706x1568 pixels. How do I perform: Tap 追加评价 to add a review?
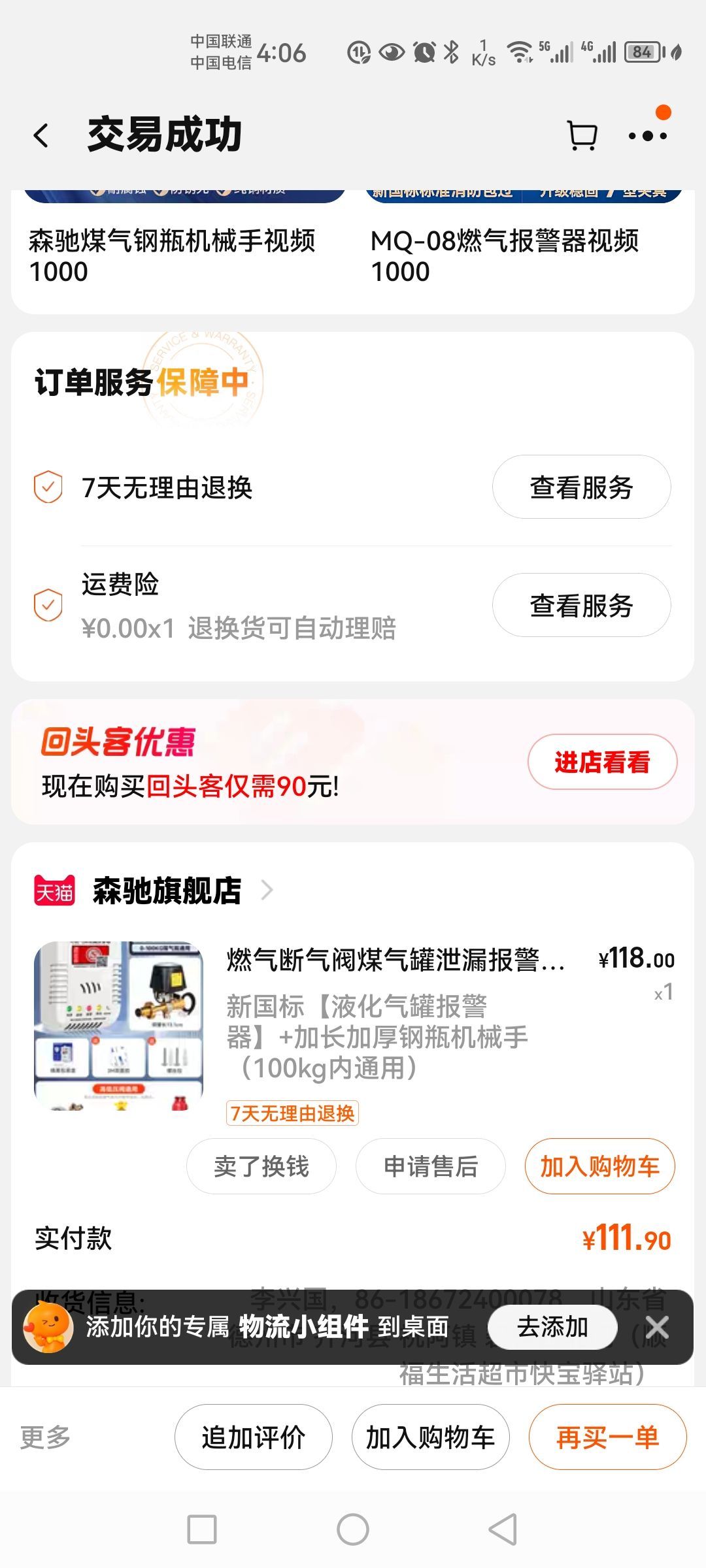(x=254, y=1437)
